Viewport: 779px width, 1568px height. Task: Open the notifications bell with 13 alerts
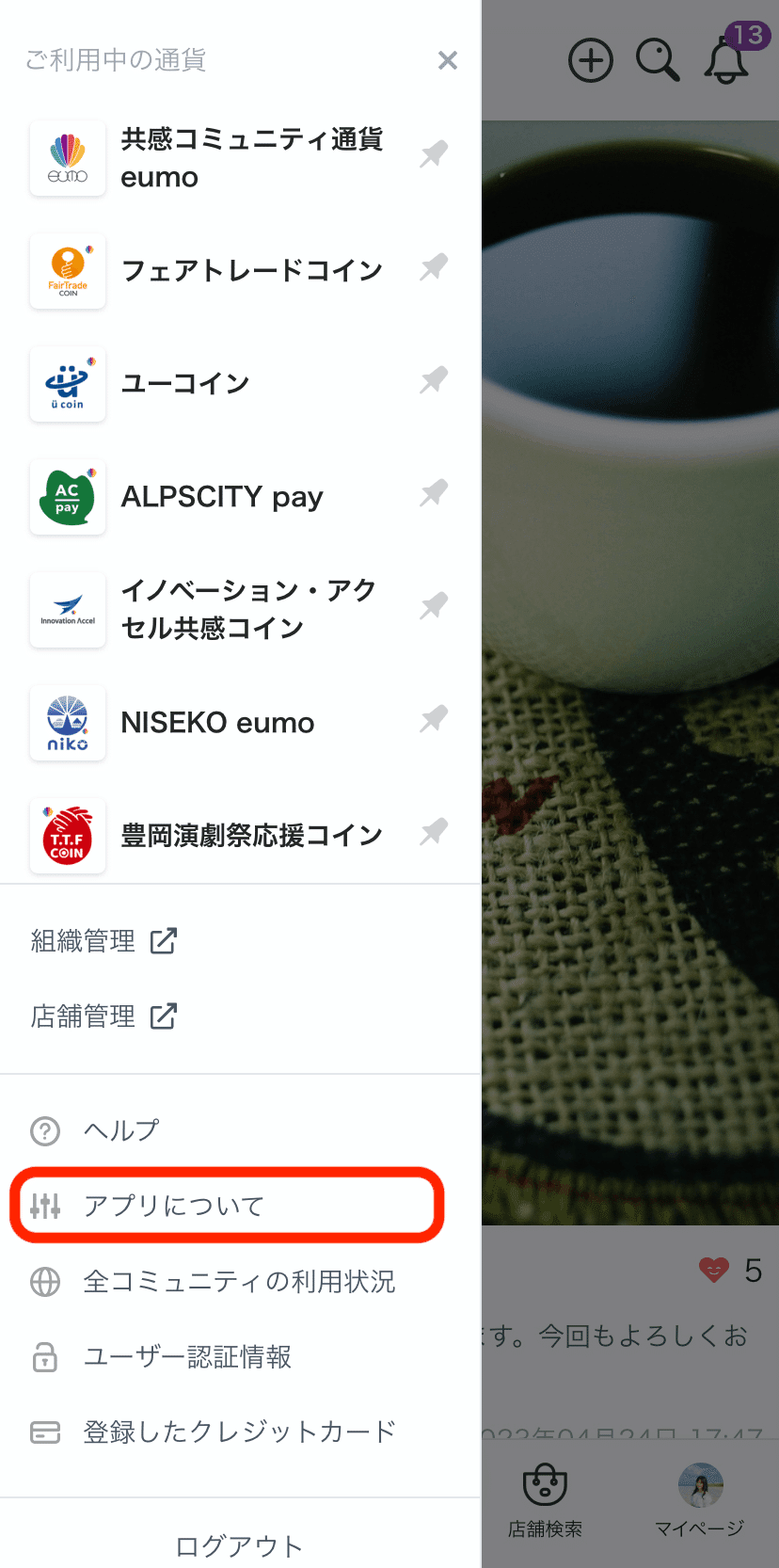pyautogui.click(x=726, y=60)
